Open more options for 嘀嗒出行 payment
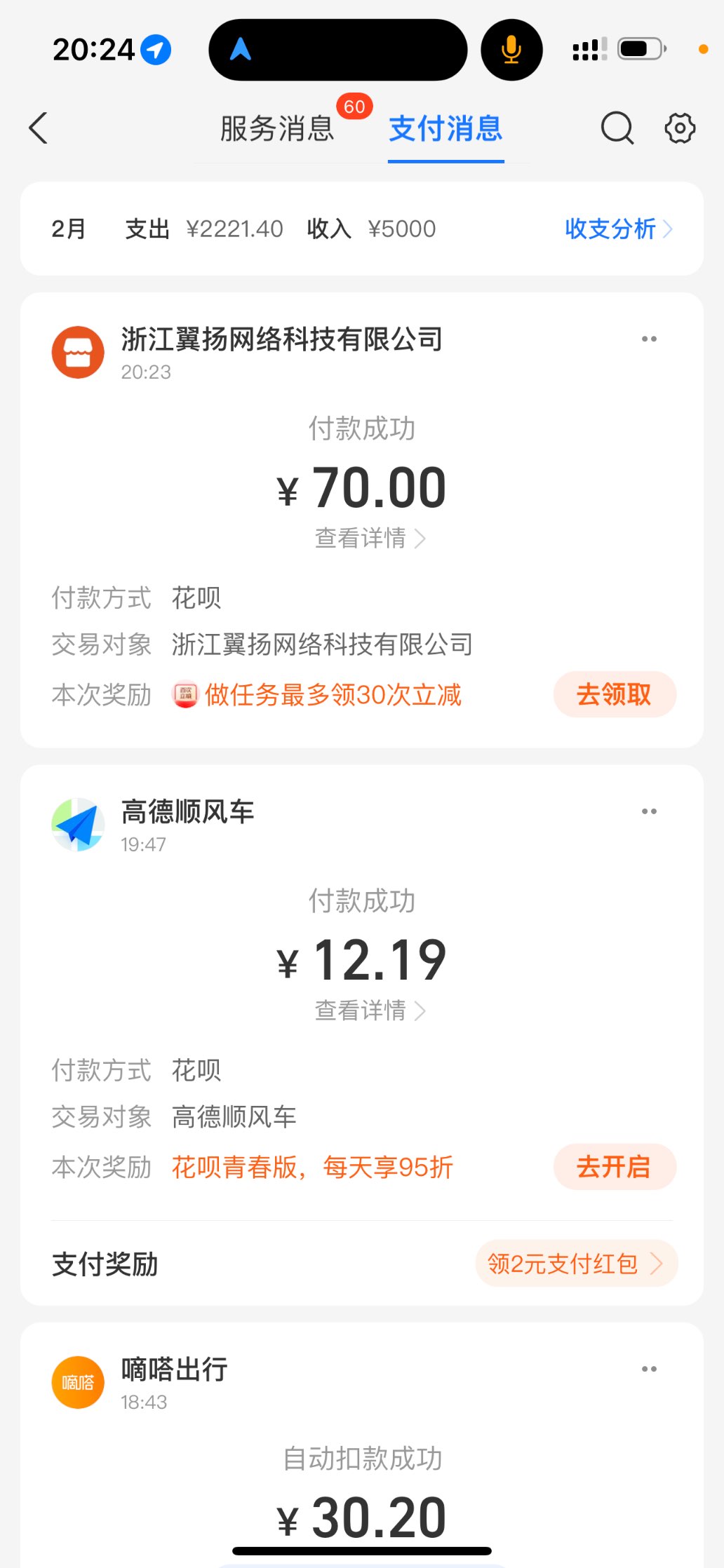724x1568 pixels. click(649, 1370)
